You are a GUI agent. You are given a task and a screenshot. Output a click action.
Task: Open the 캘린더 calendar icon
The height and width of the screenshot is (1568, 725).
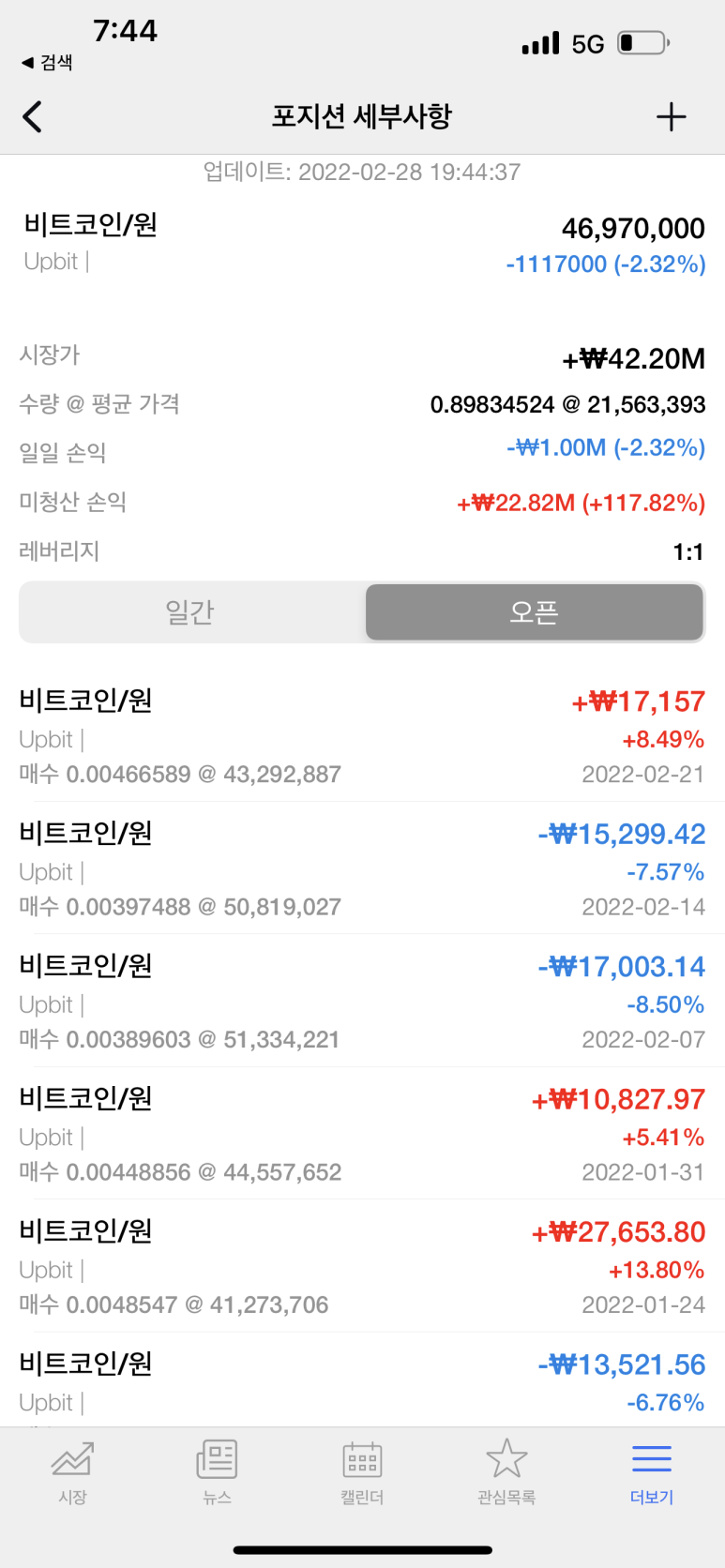361,1470
